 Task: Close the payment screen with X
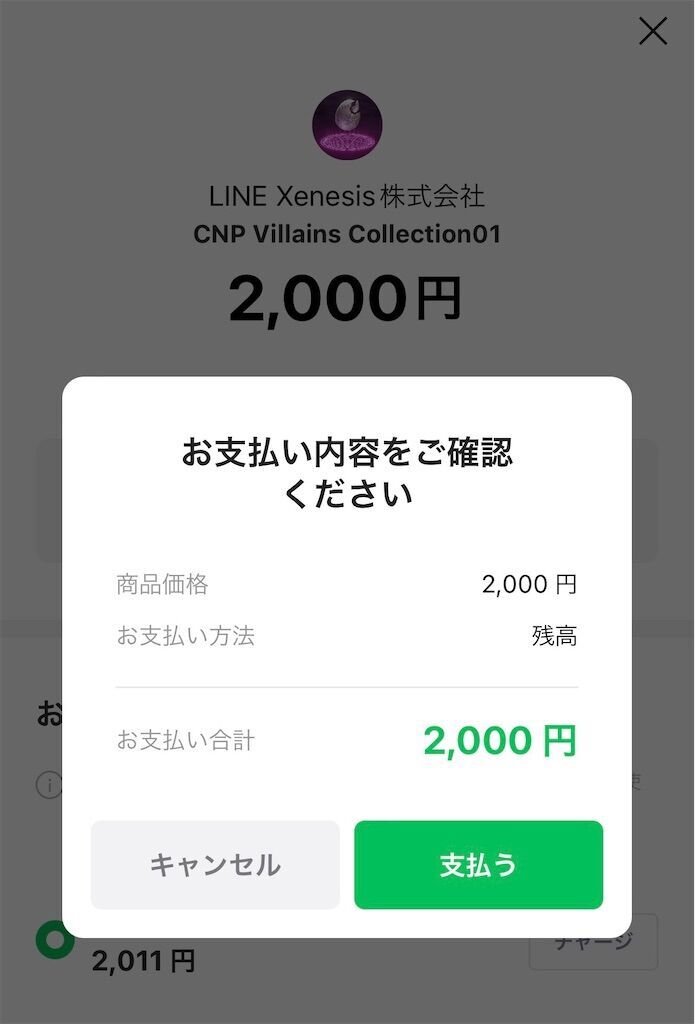(652, 32)
